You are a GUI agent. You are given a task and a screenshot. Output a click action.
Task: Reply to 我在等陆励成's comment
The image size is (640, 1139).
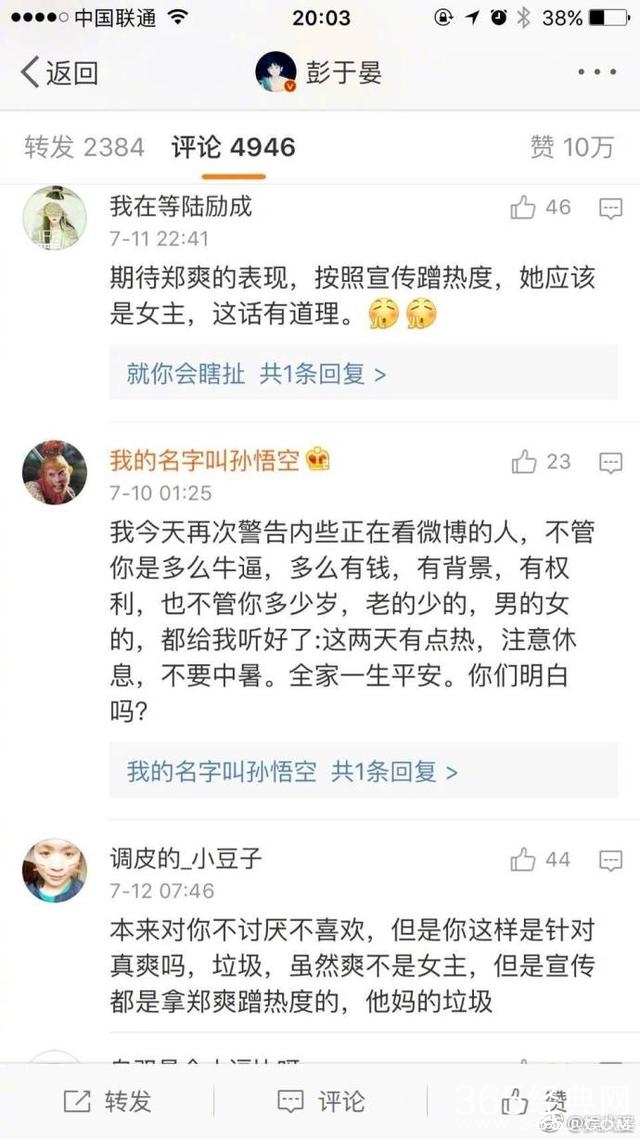[x=610, y=208]
